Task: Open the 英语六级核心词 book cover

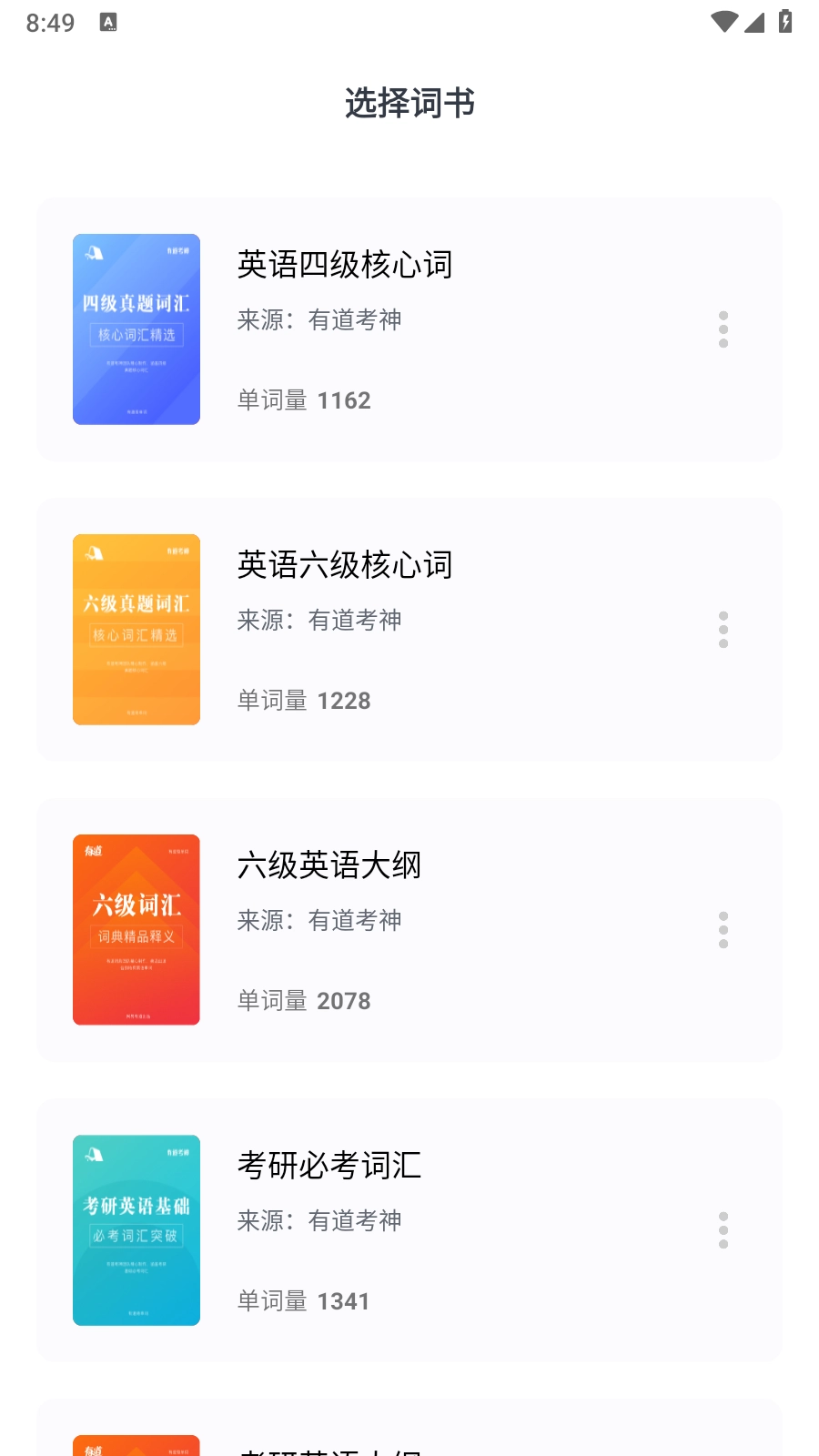Action: (x=136, y=629)
